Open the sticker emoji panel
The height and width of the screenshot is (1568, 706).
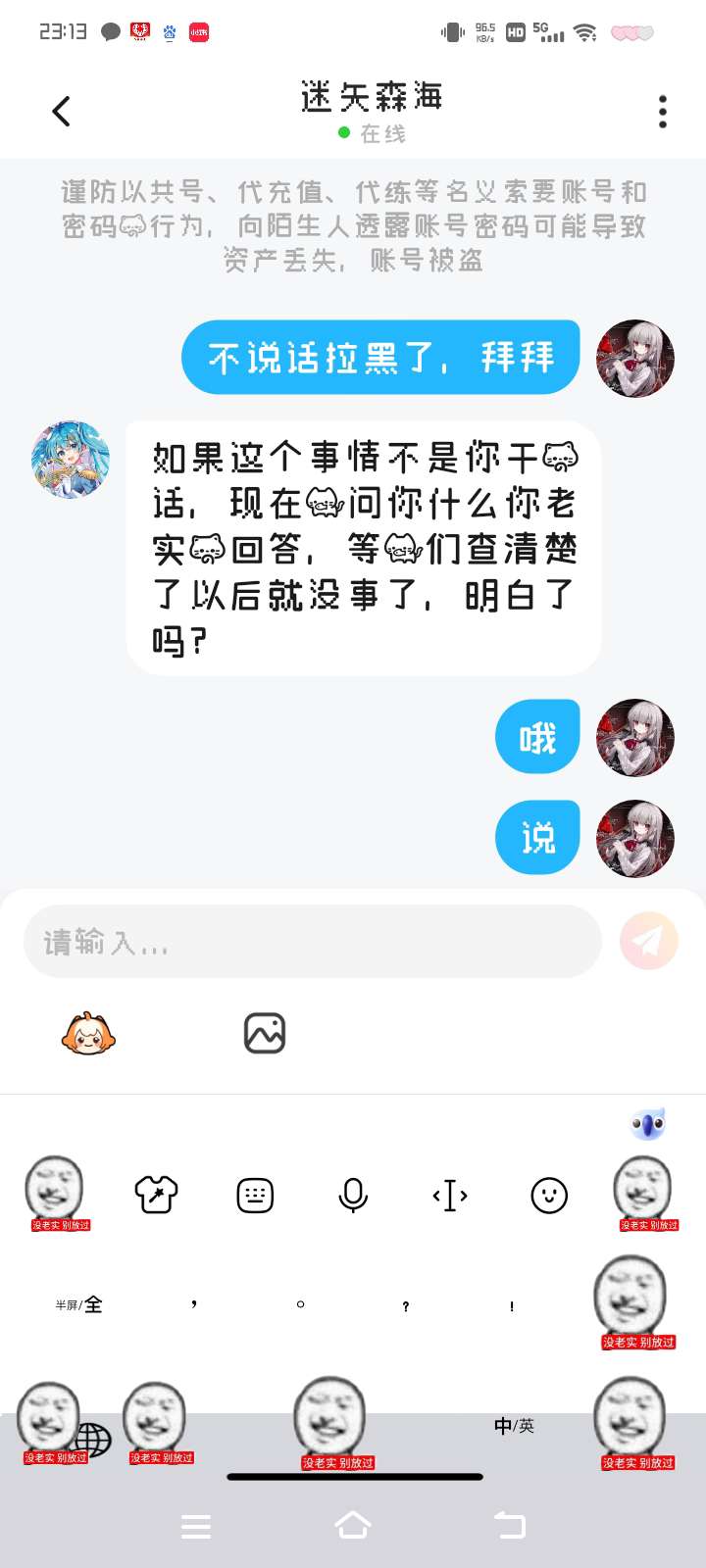pyautogui.click(x=88, y=1034)
